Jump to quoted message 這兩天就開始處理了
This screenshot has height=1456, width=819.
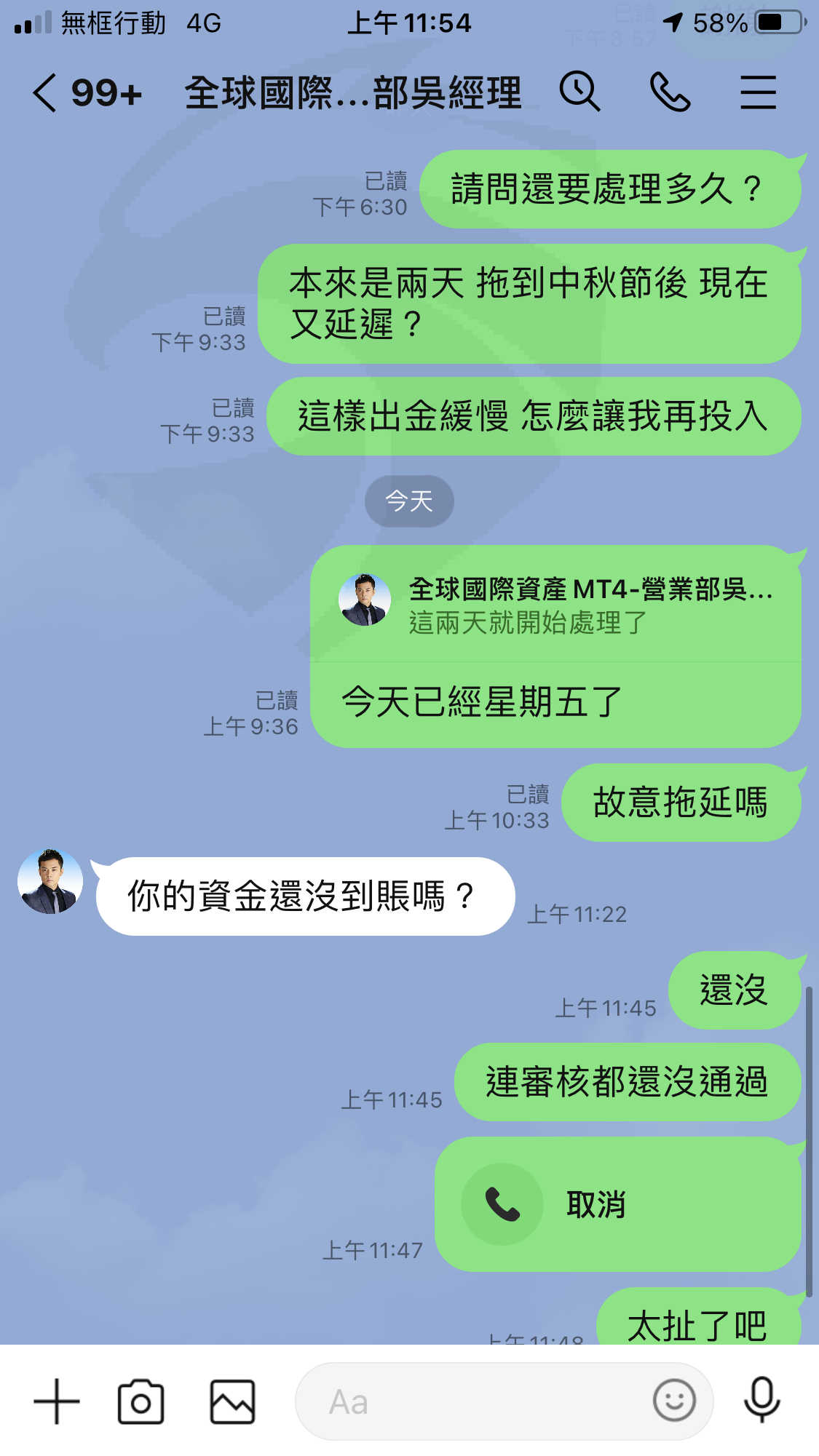[x=555, y=604]
